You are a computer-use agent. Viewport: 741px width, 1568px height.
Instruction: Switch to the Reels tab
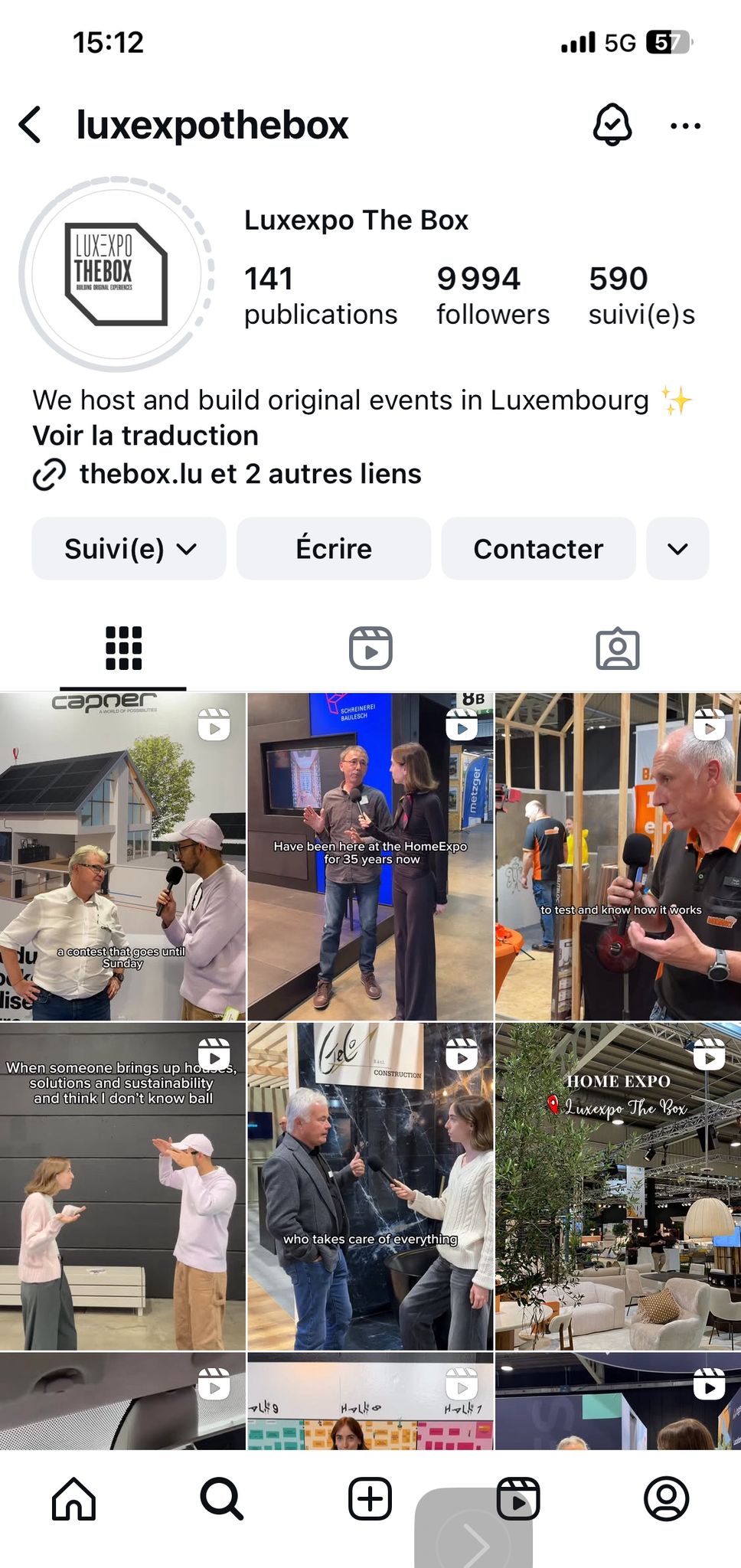[x=370, y=648]
